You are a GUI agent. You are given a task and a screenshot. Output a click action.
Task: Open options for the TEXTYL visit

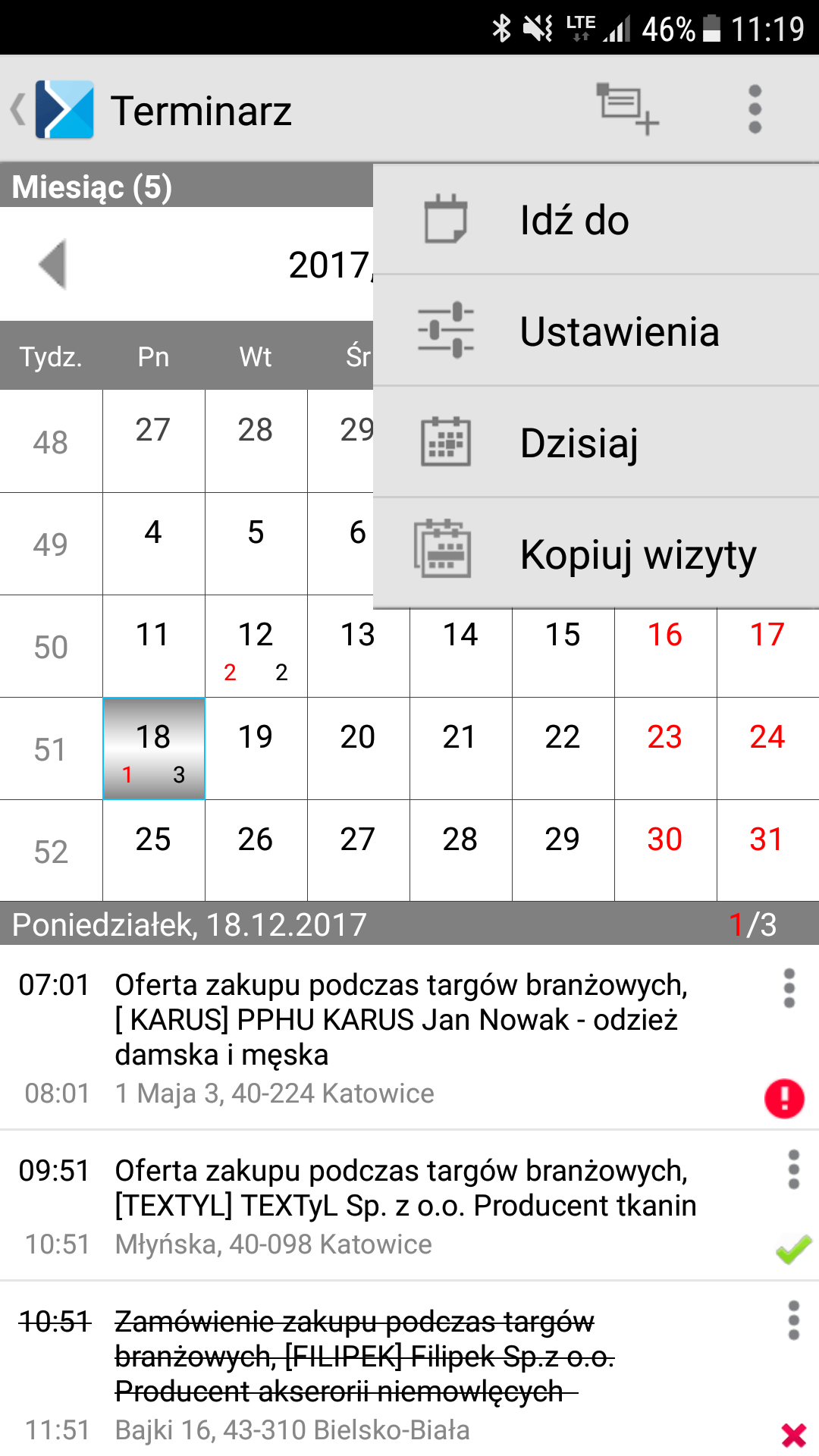[x=793, y=1169]
